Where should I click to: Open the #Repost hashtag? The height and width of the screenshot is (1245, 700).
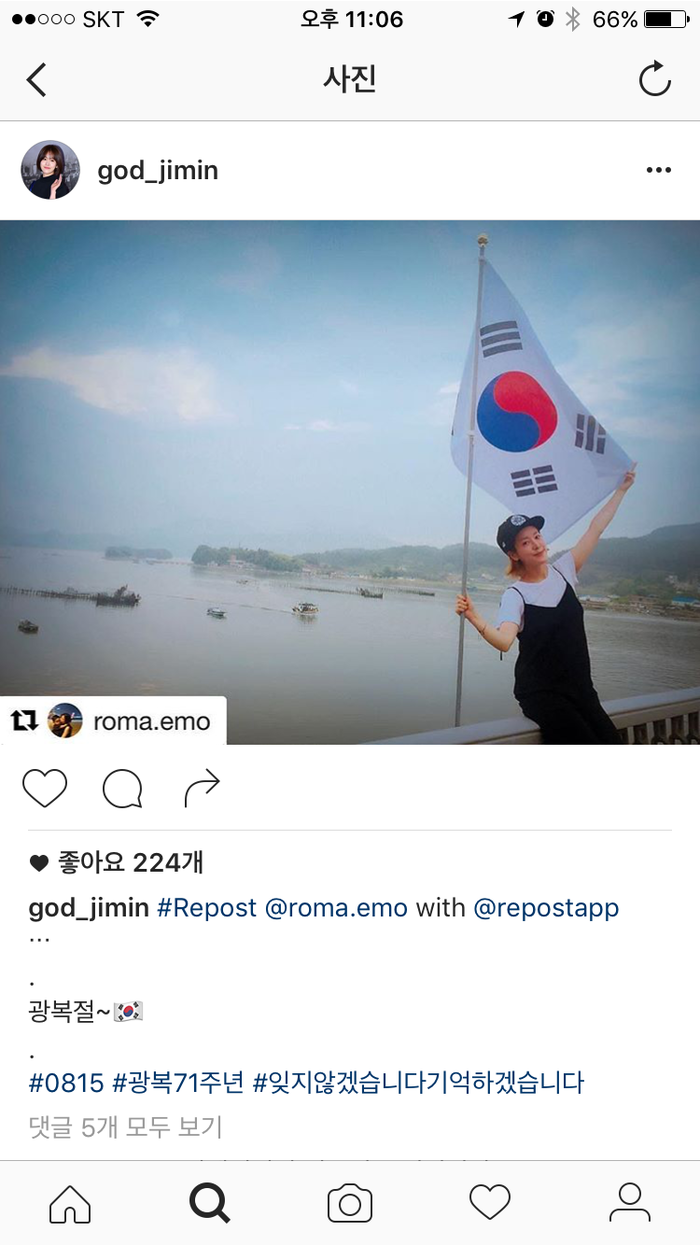pos(206,908)
